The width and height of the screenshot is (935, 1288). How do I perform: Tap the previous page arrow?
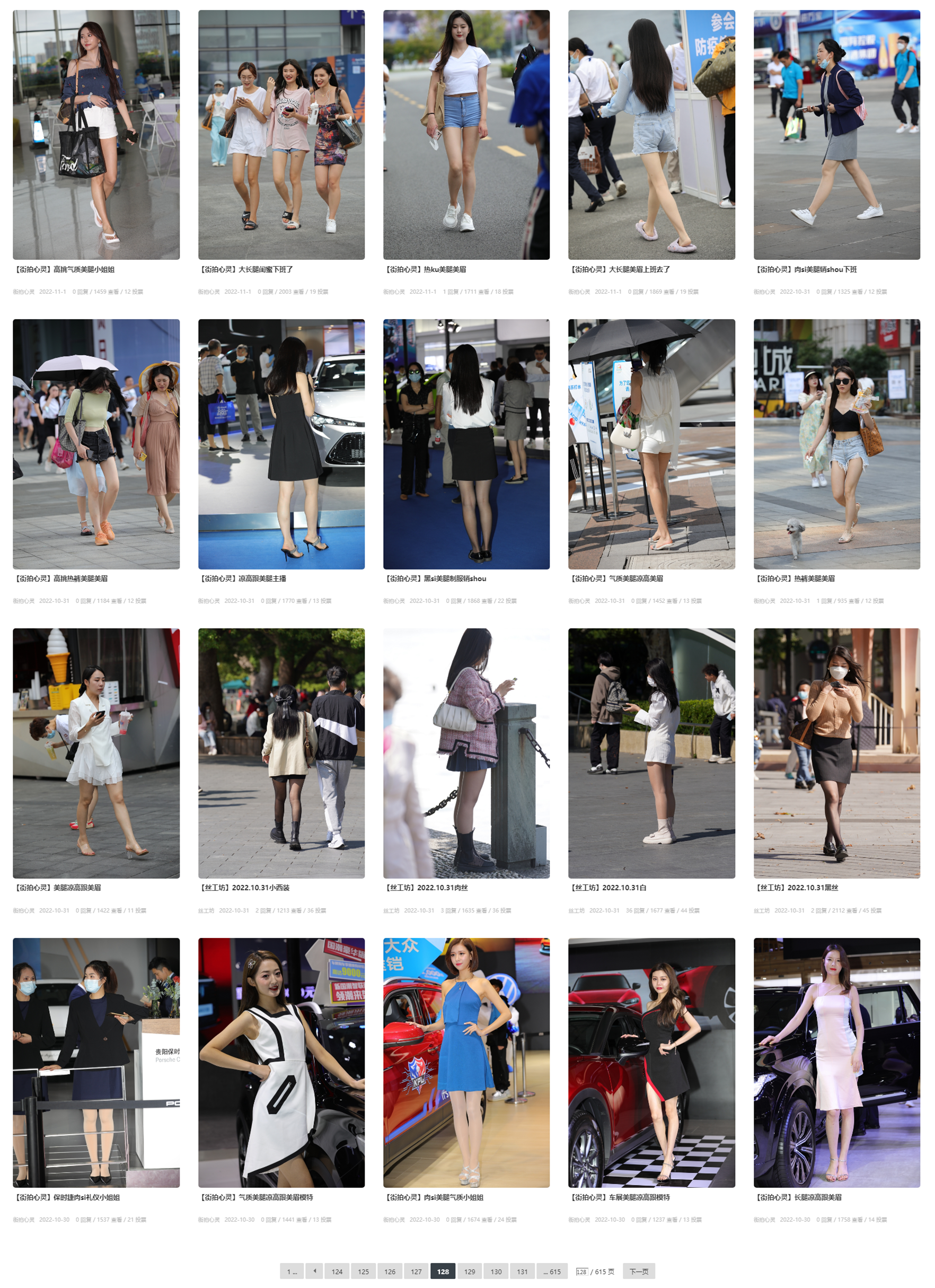314,1272
